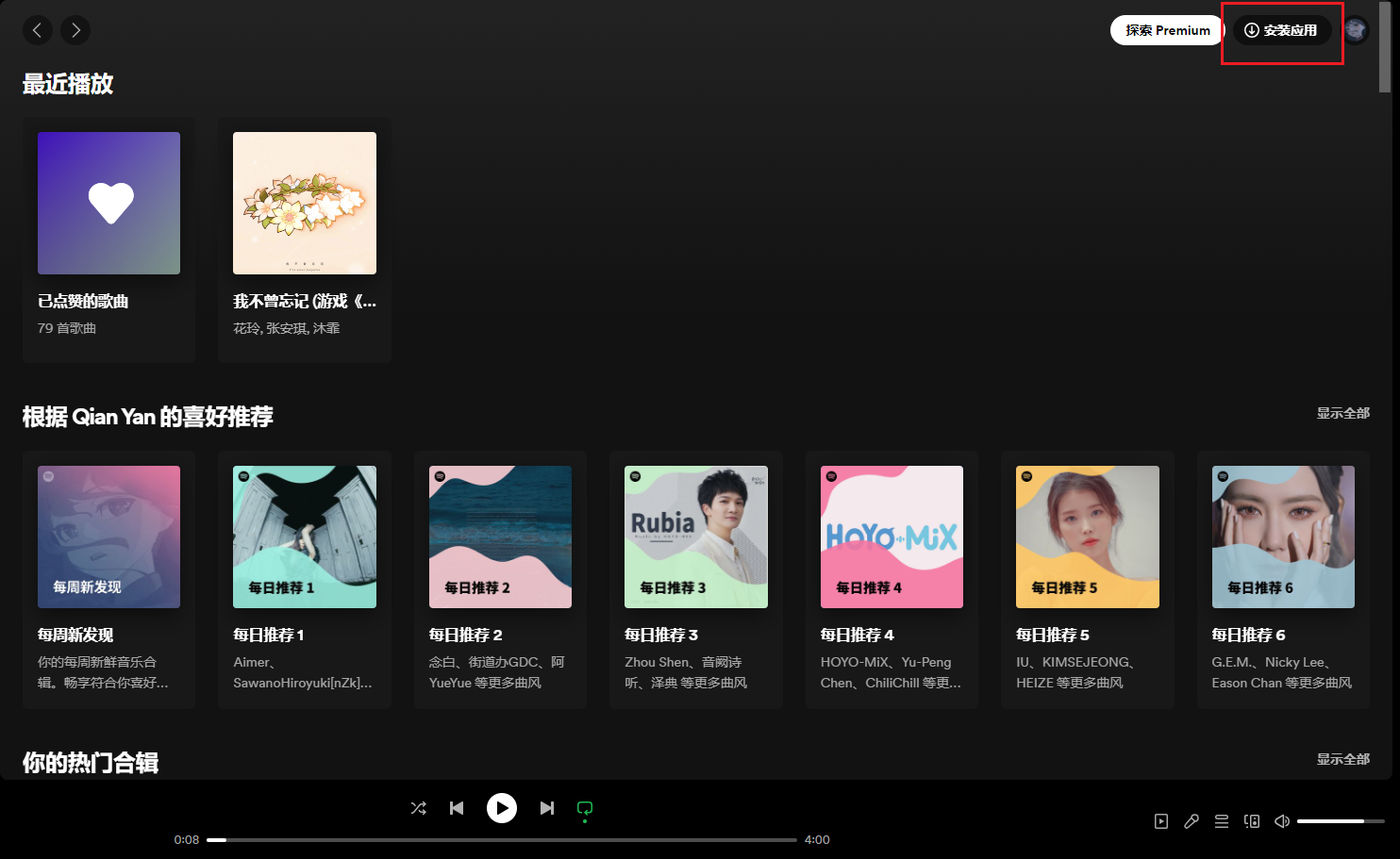The width and height of the screenshot is (1400, 859).
Task: Open the play queue
Action: pyautogui.click(x=1222, y=821)
